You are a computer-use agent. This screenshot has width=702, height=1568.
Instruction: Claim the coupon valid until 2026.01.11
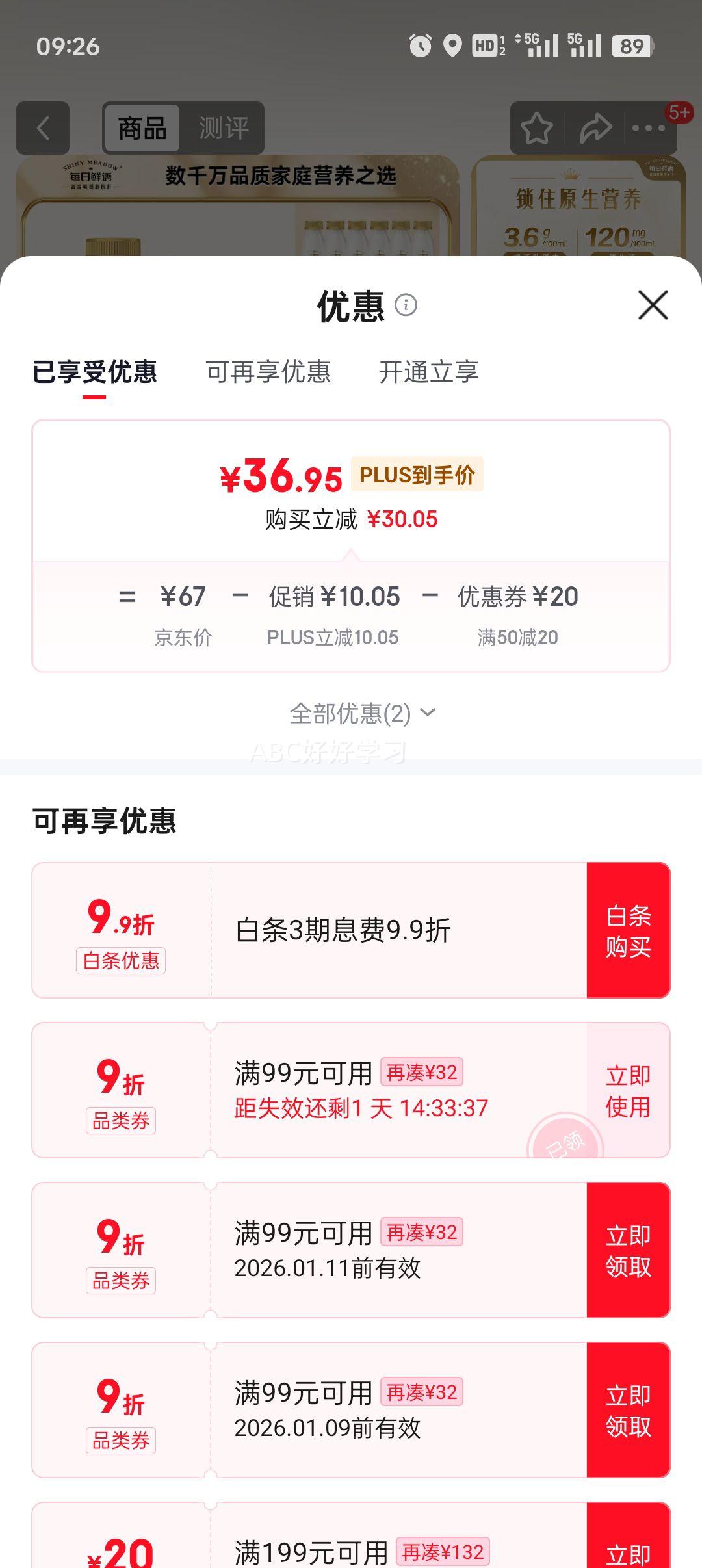[627, 1251]
